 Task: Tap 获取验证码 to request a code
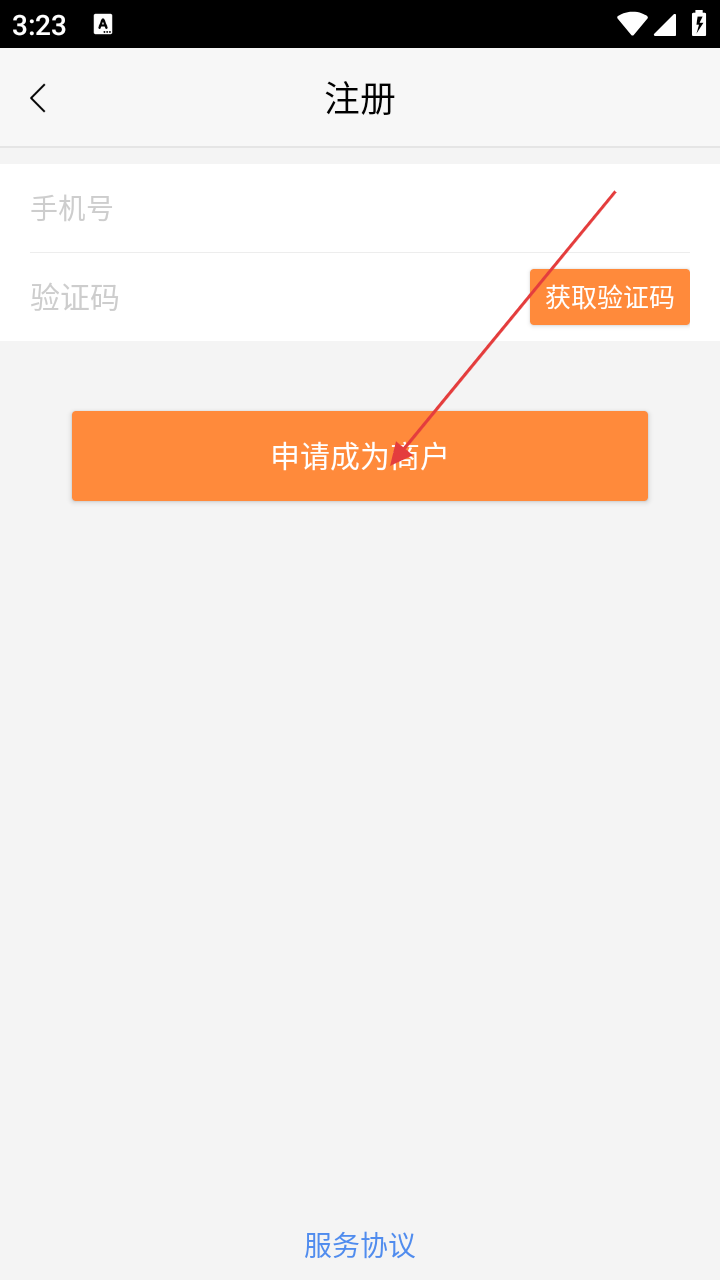coord(610,297)
